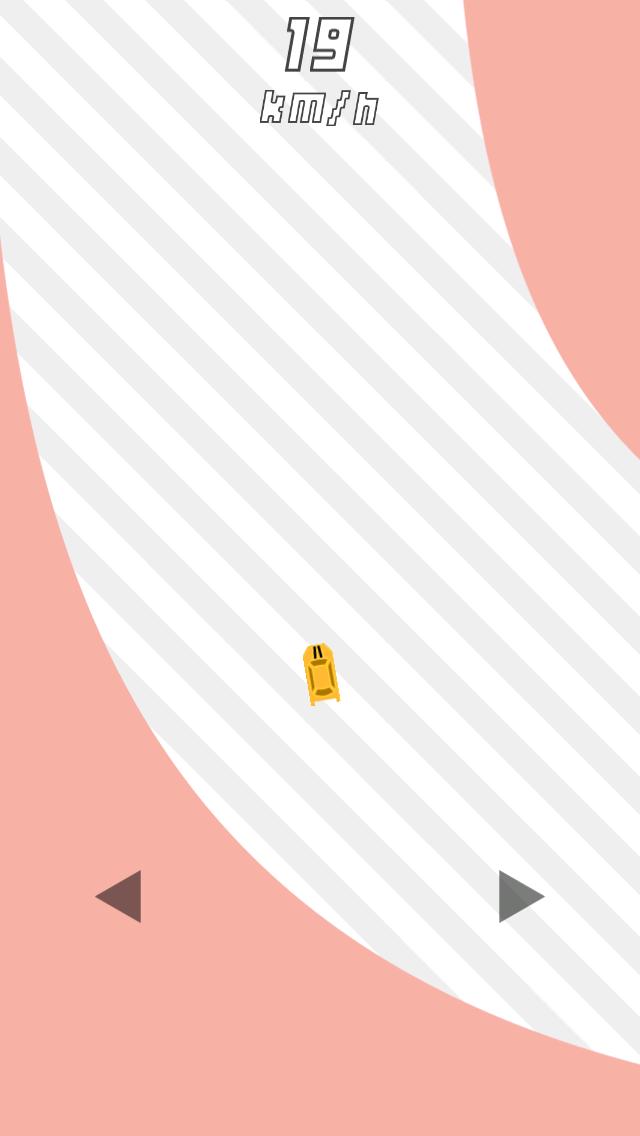Tap the right arrow to steer right
This screenshot has height=1136, width=640.
coord(518,896)
